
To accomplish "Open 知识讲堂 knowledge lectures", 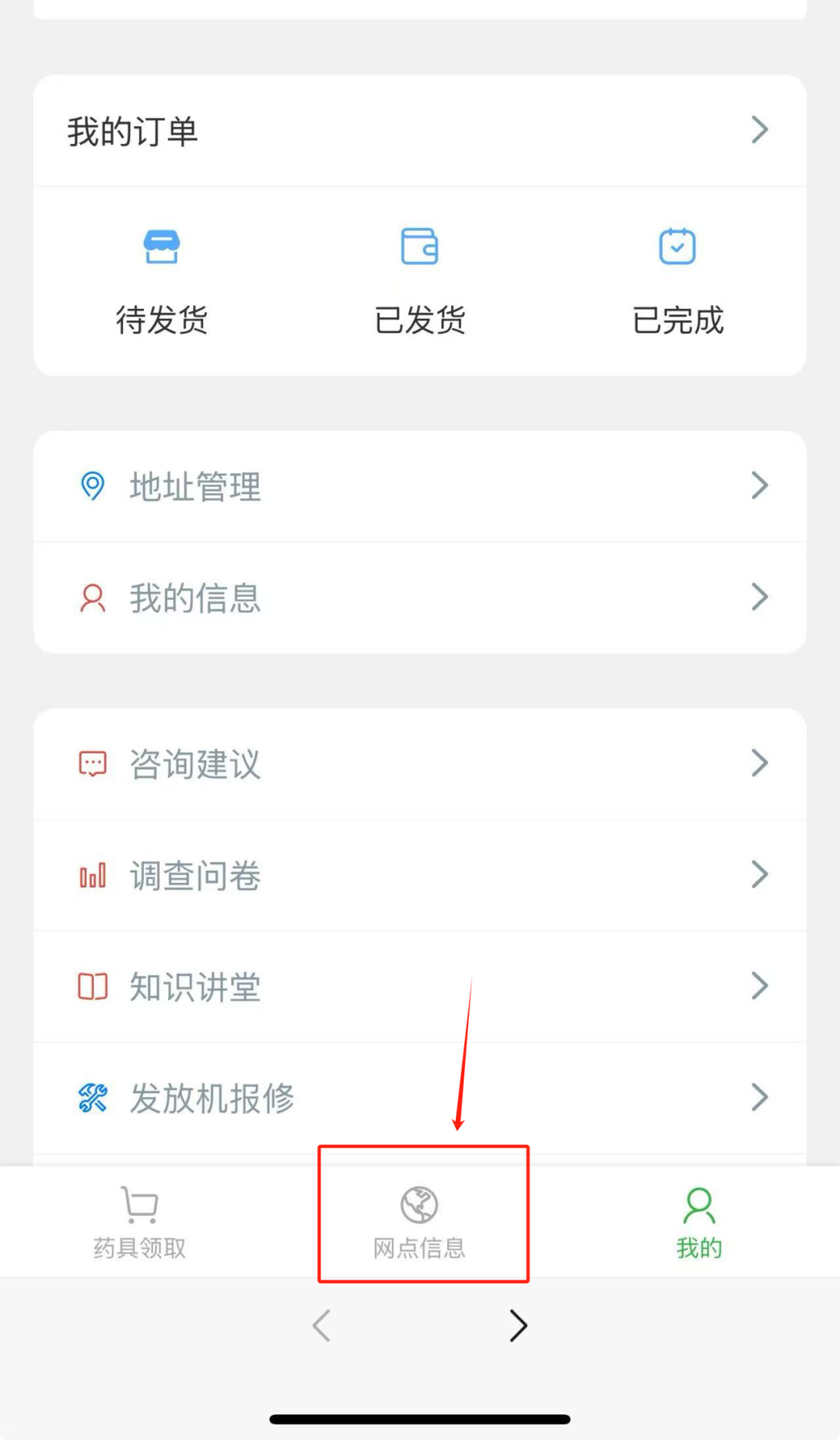I will 420,986.
